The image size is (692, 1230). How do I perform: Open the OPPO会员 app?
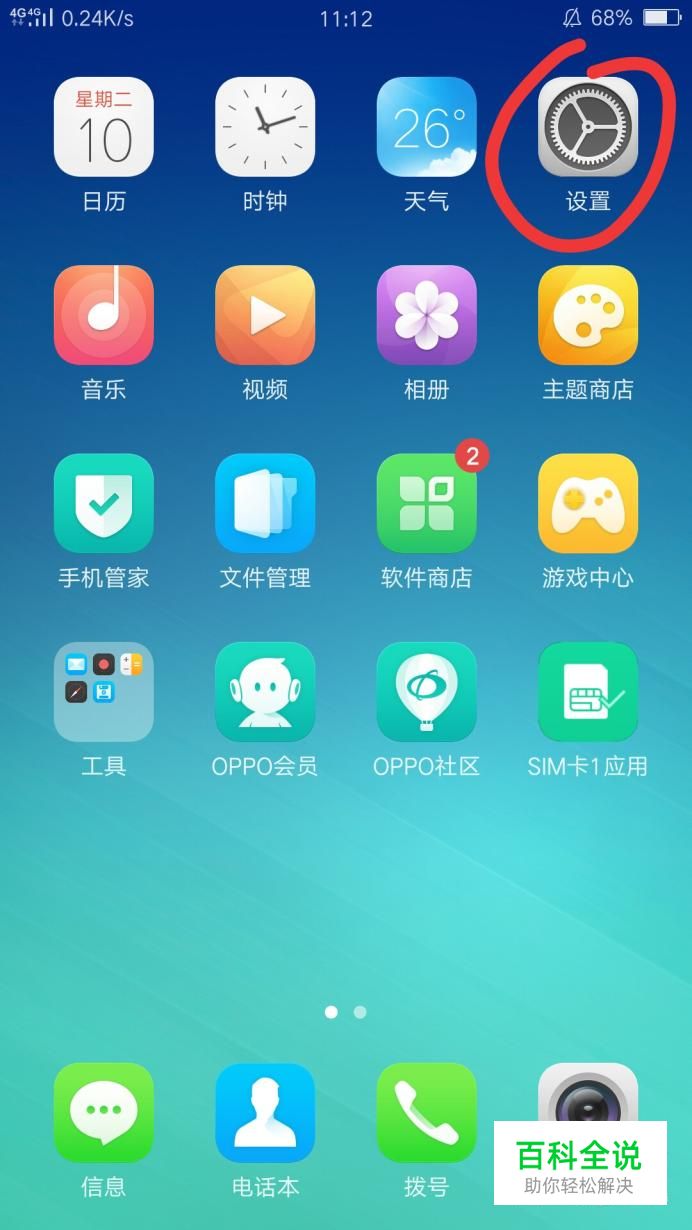265,691
